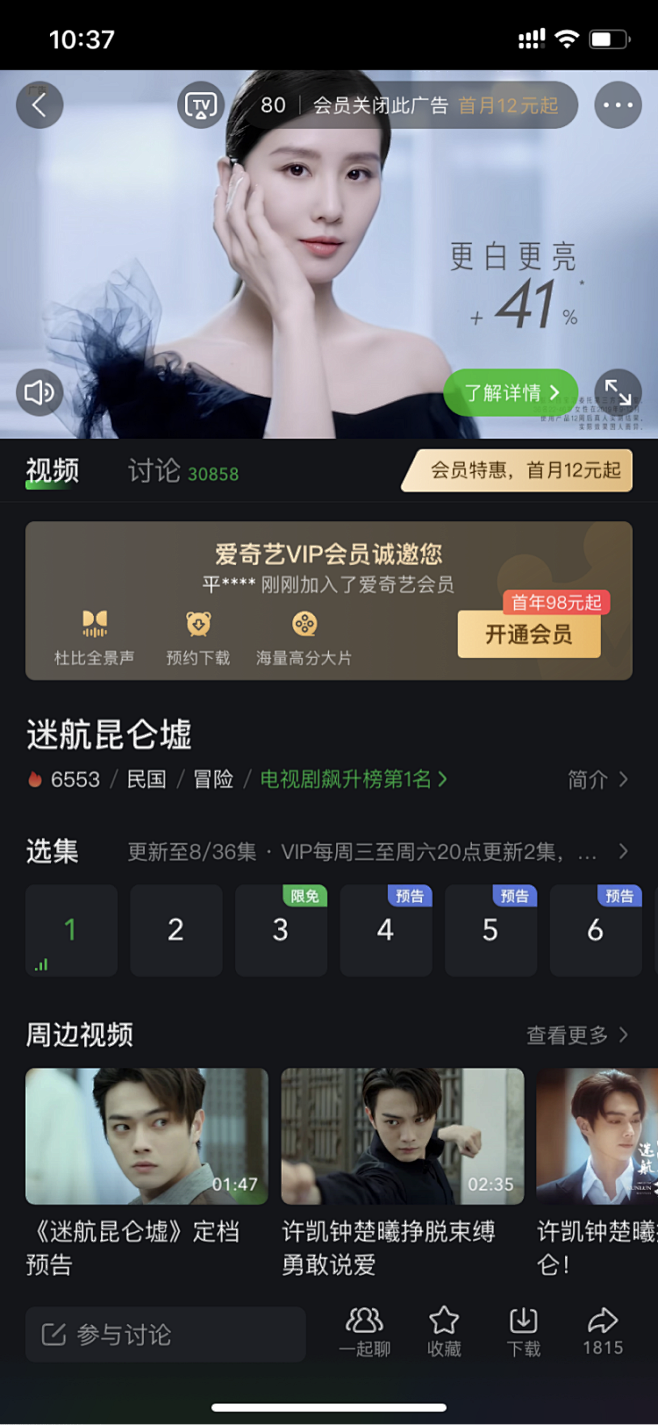658x1425 pixels.
Task: Cast the video to a TV
Action: tap(200, 106)
